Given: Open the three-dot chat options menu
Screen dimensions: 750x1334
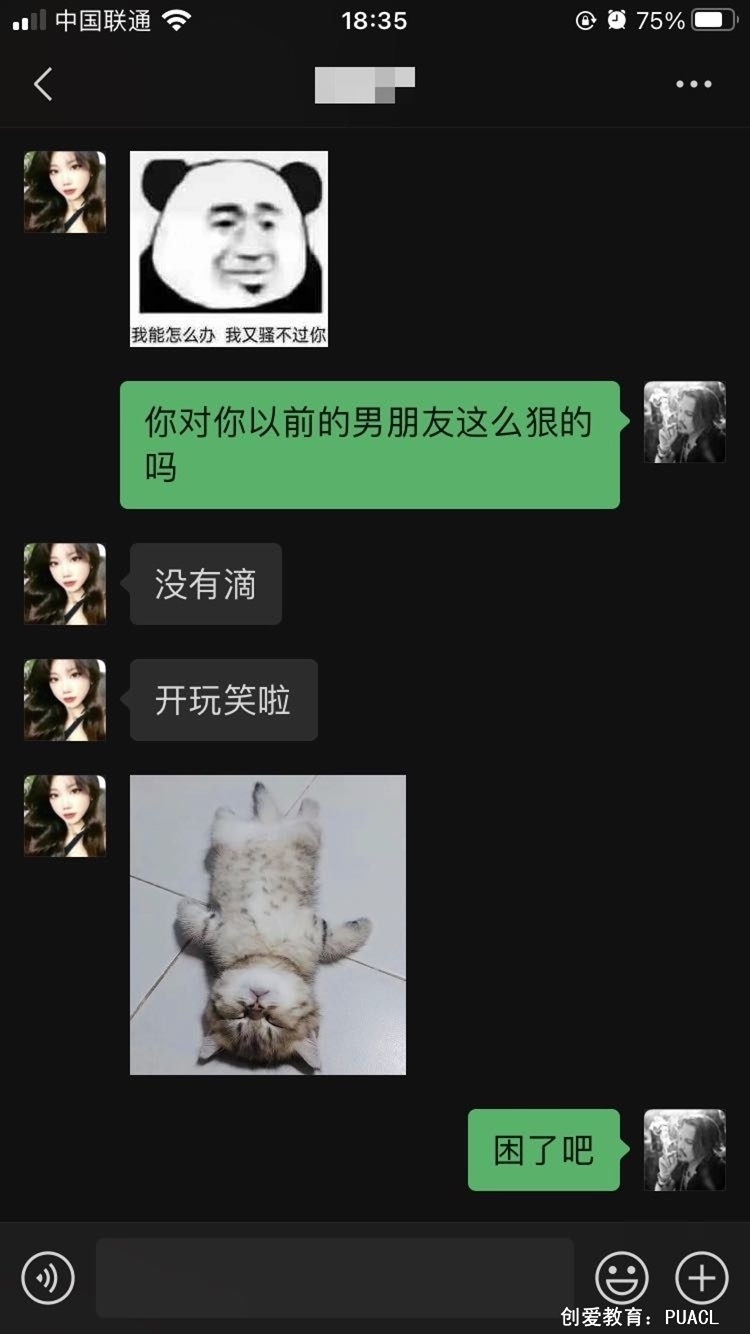Looking at the screenshot, I should point(693,85).
